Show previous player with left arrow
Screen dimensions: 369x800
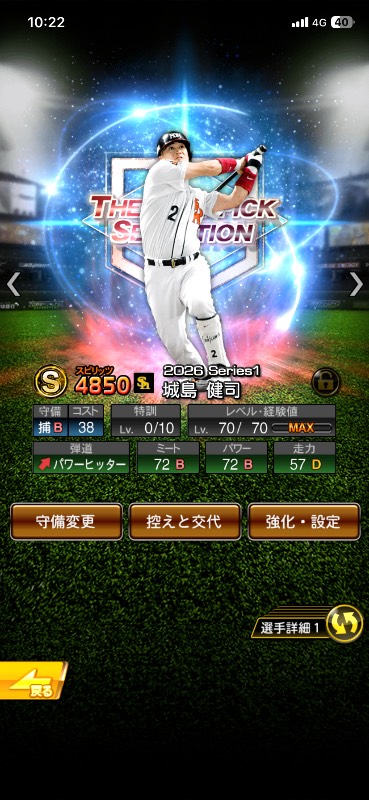[x=13, y=284]
